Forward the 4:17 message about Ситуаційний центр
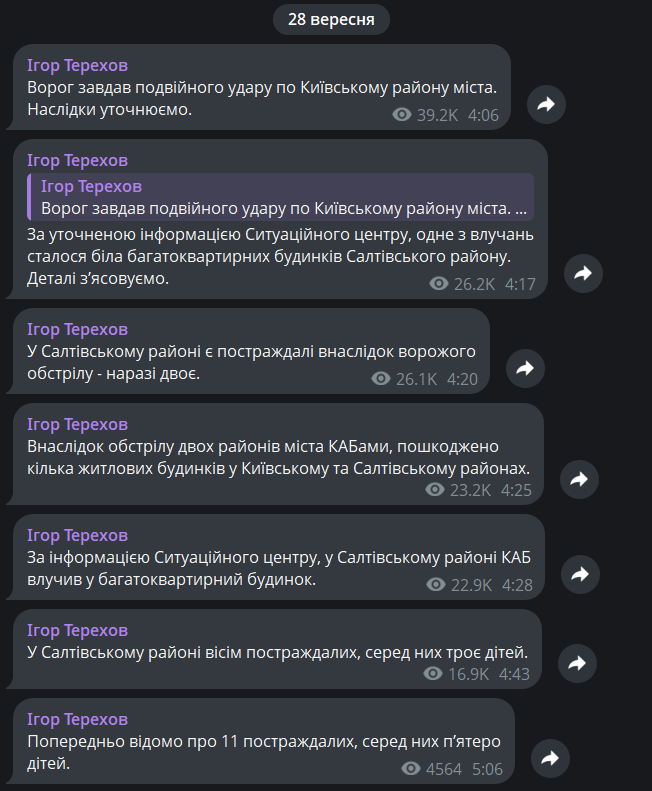The width and height of the screenshot is (652, 791). point(583,273)
